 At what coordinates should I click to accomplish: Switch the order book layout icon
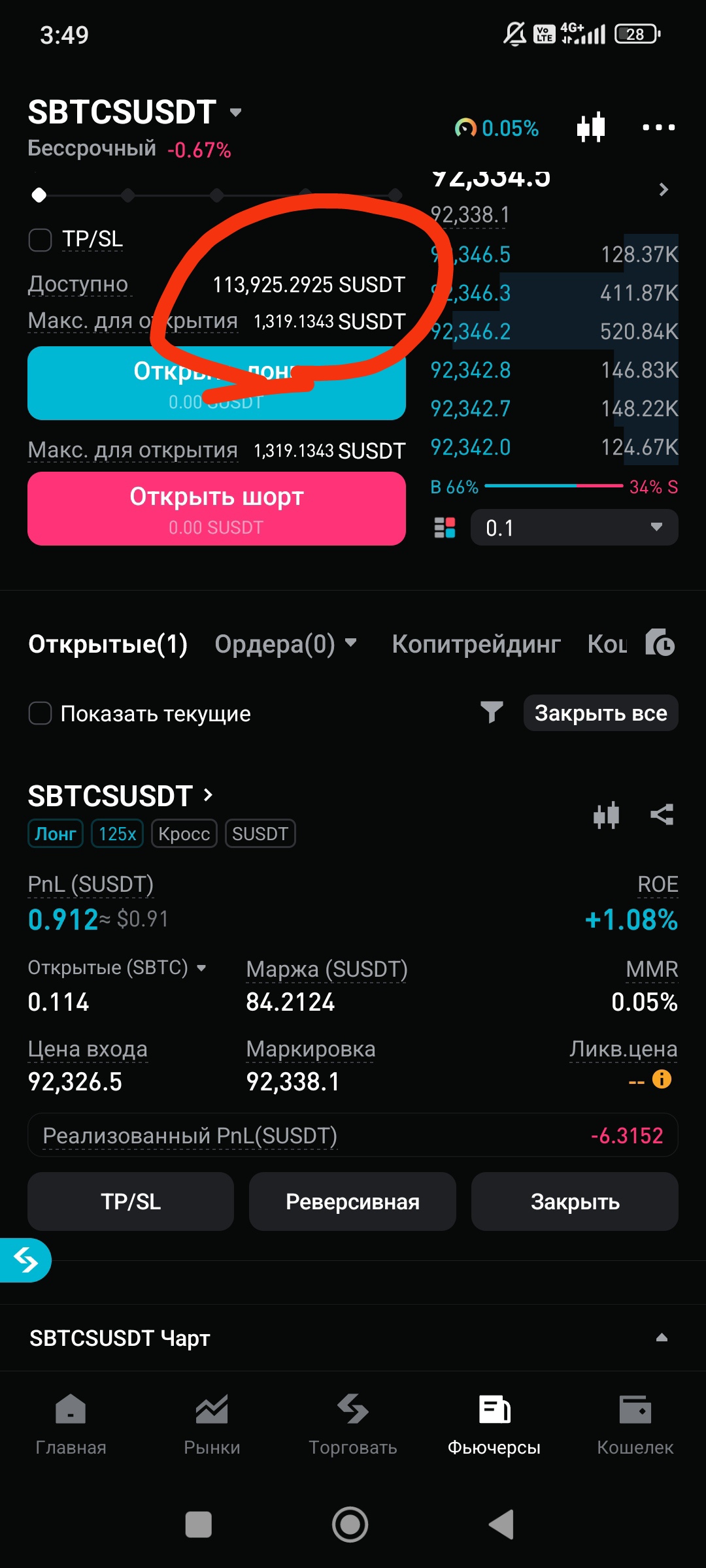click(445, 527)
